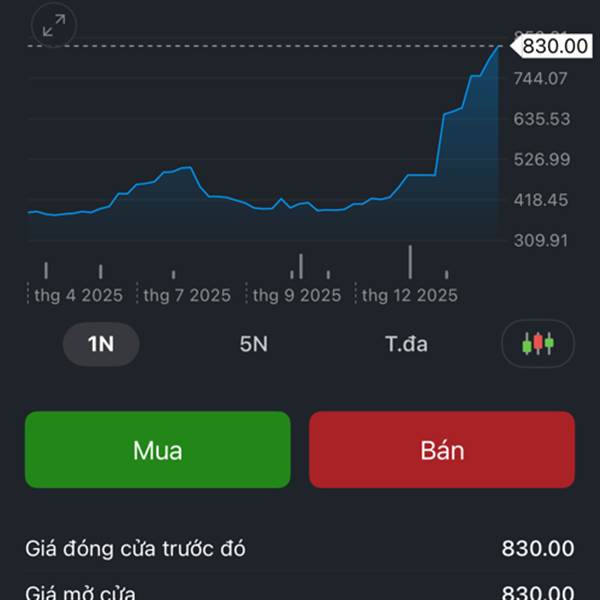The image size is (600, 600).
Task: Select the 1N time range
Action: point(101,344)
